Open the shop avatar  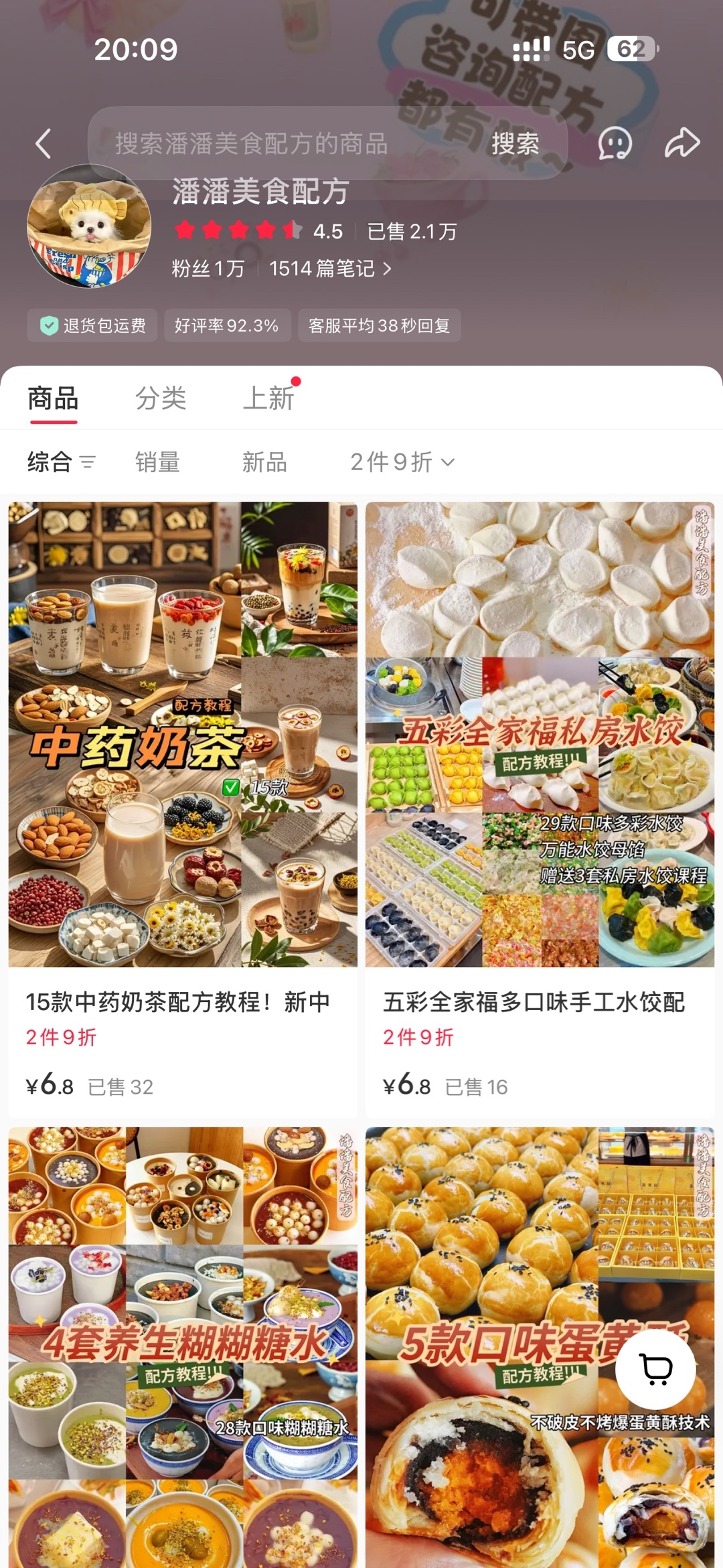pyautogui.click(x=89, y=226)
